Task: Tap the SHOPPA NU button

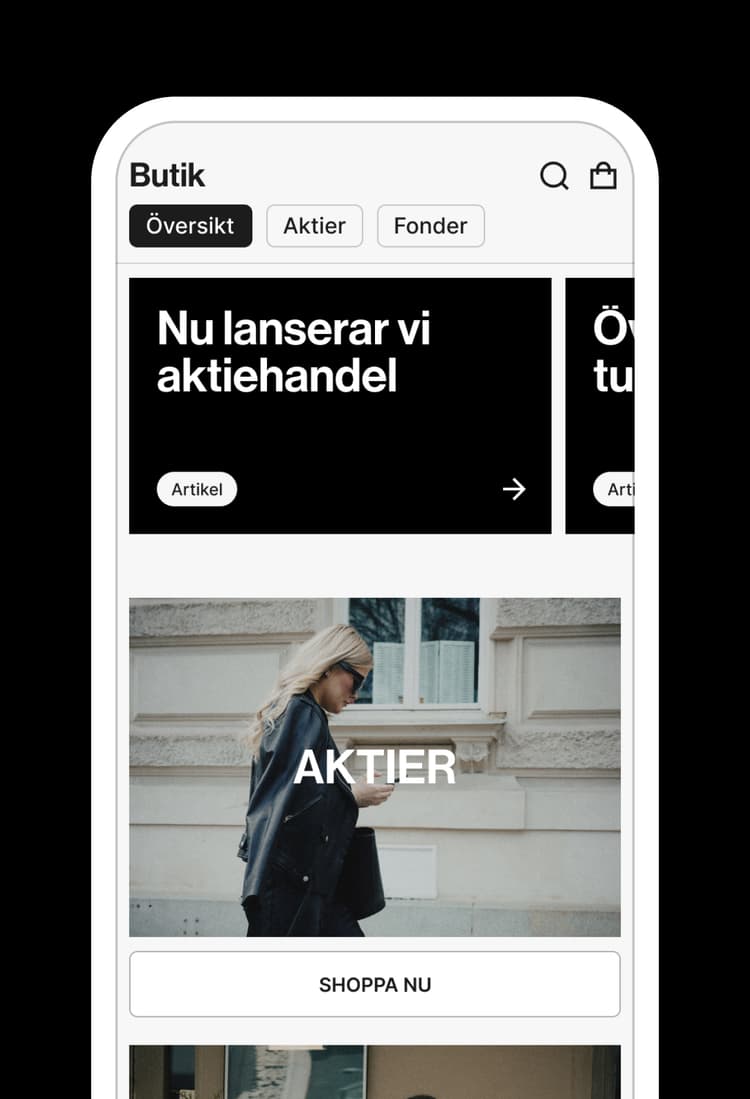Action: pyautogui.click(x=375, y=984)
